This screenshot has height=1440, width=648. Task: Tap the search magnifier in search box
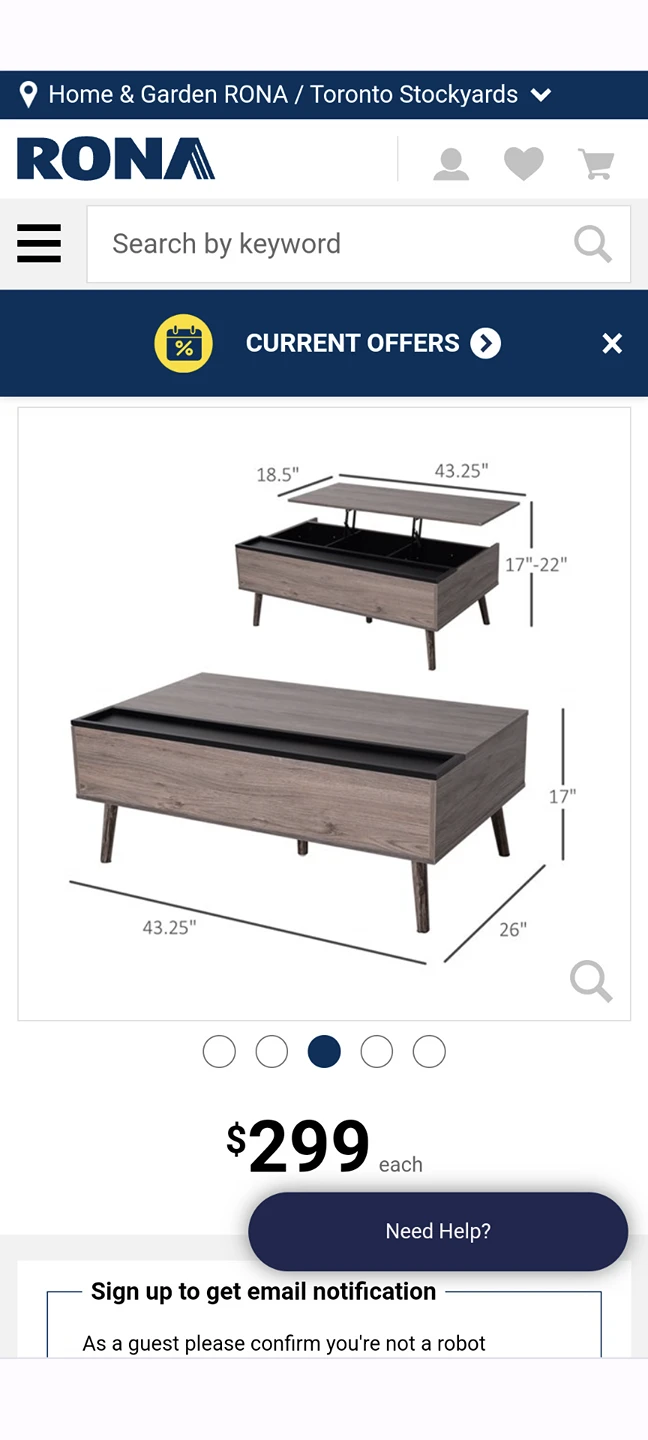(x=592, y=244)
